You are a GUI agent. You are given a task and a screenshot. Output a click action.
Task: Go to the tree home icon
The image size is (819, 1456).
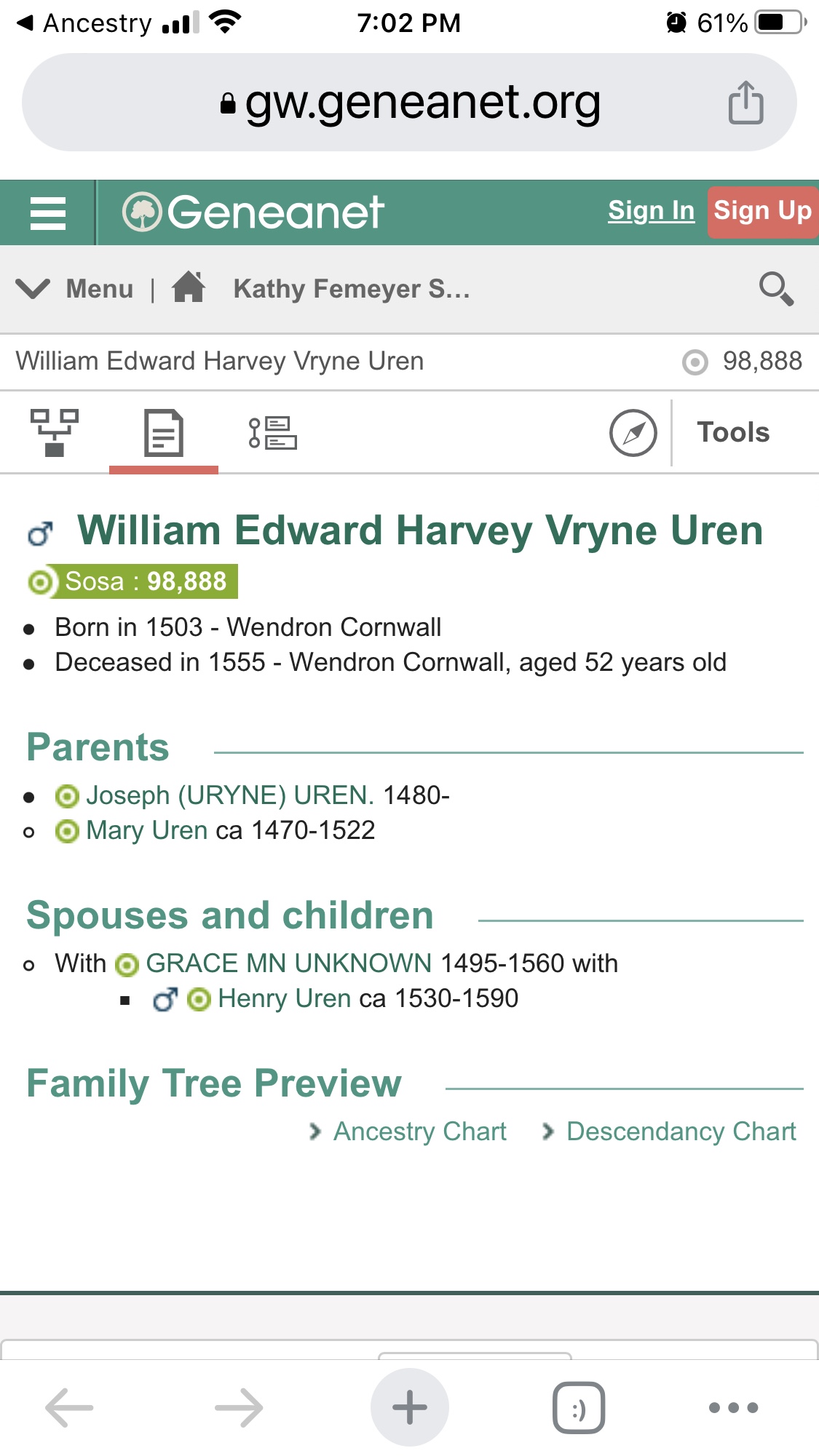point(189,287)
